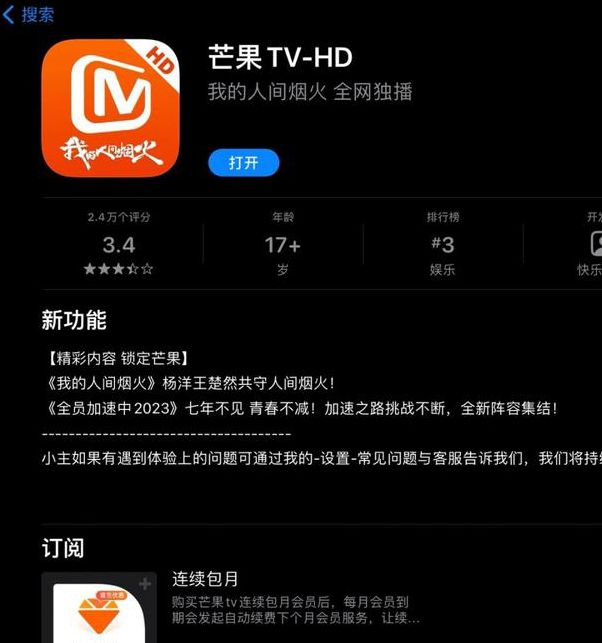Go back to 搜索 page
The width and height of the screenshot is (602, 643).
pos(29,14)
